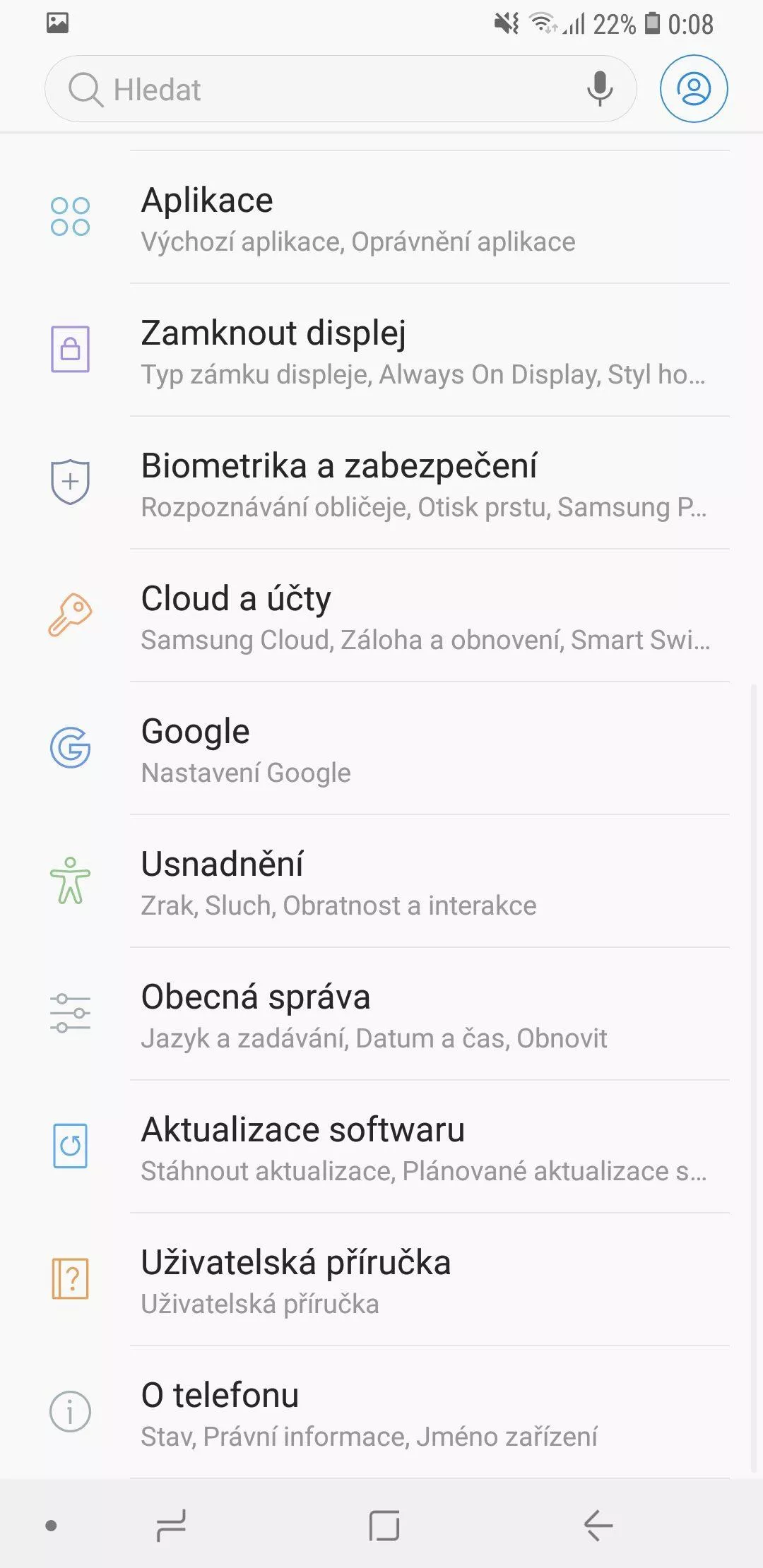This screenshot has height=1568, width=763.
Task: Tap the Hledat search field
Action: 341,89
